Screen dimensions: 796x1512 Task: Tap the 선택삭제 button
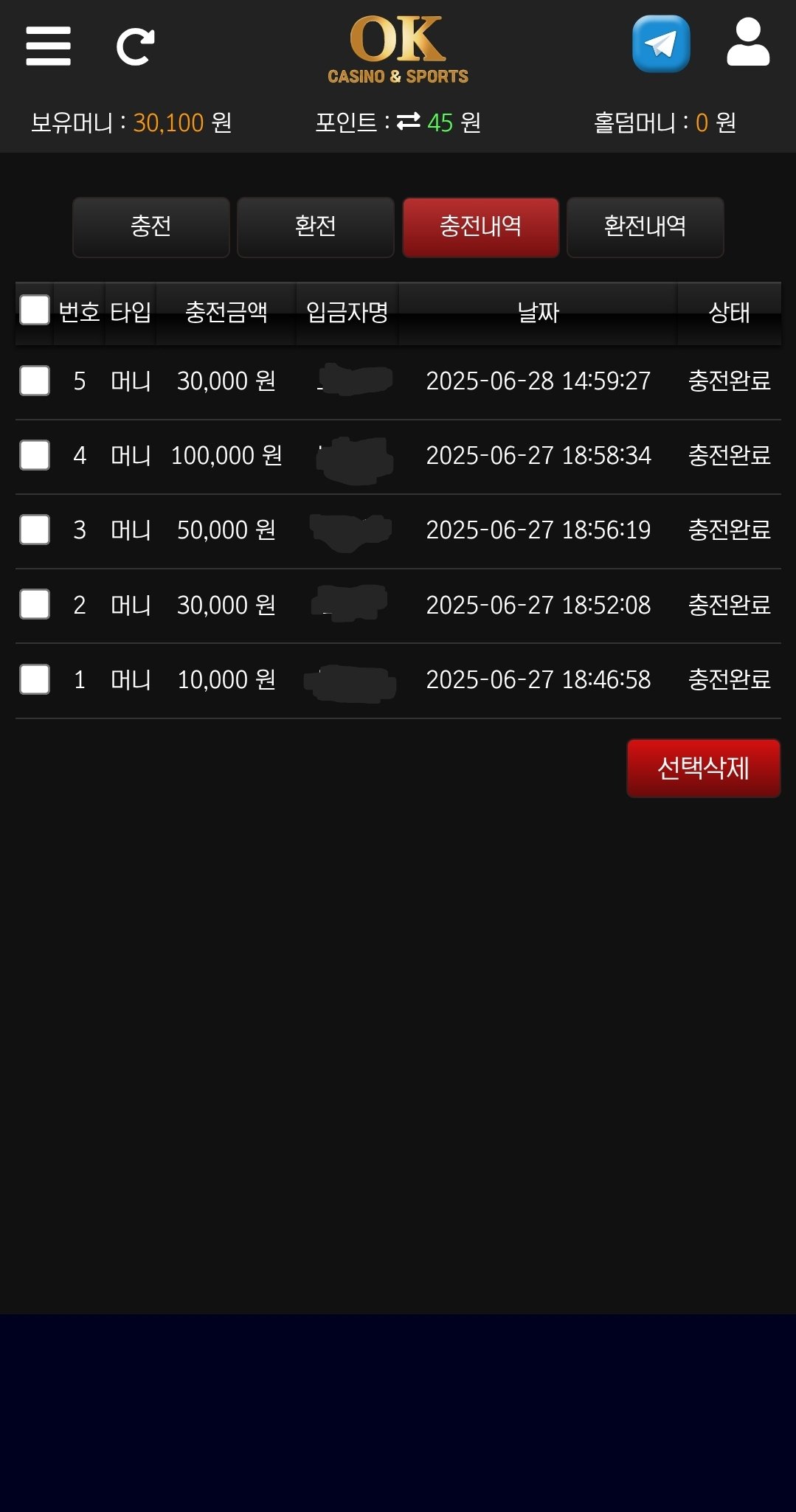[703, 768]
